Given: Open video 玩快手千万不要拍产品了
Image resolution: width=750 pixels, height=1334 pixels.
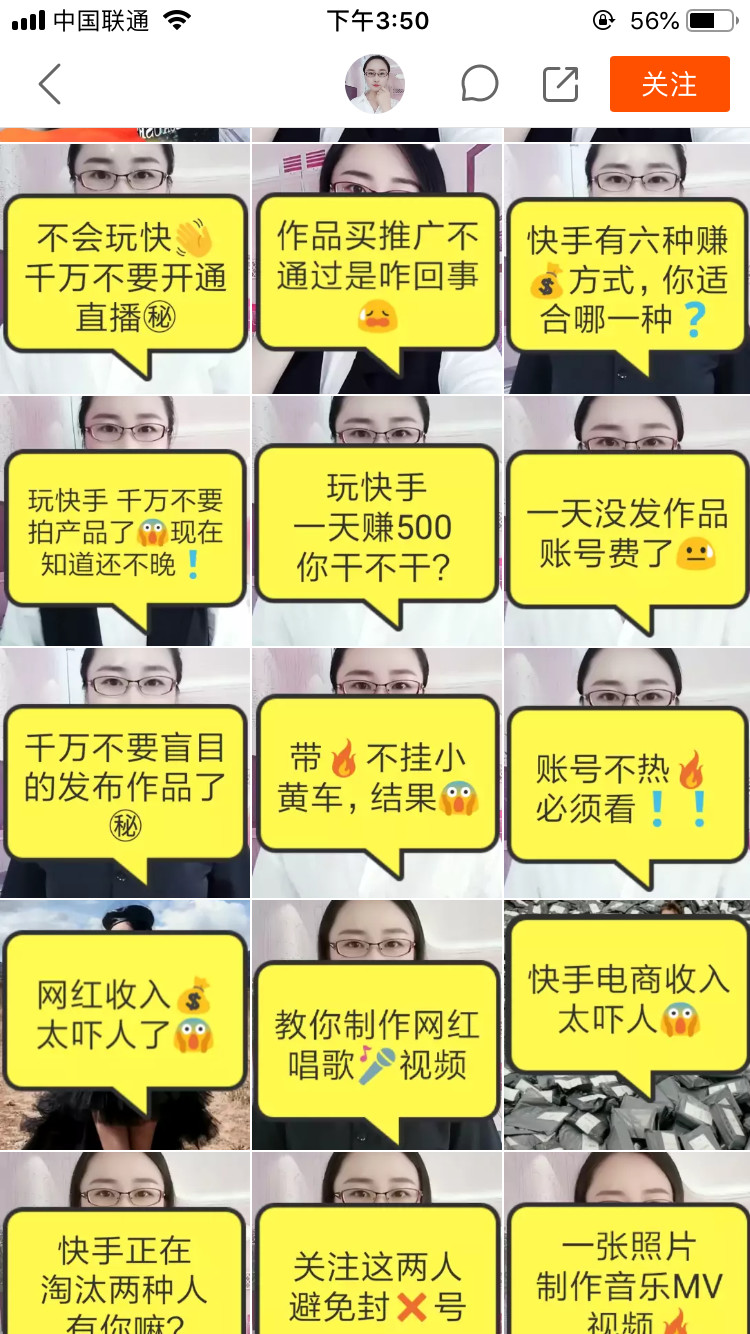Looking at the screenshot, I should 125,521.
